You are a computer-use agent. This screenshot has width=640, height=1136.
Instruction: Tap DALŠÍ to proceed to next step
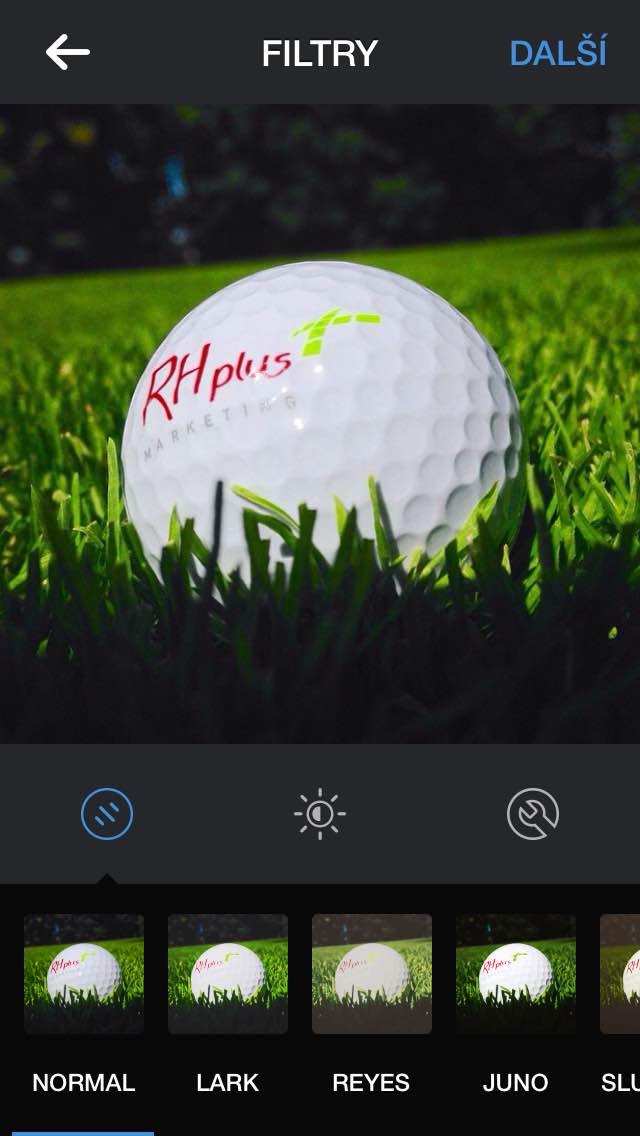coord(557,52)
